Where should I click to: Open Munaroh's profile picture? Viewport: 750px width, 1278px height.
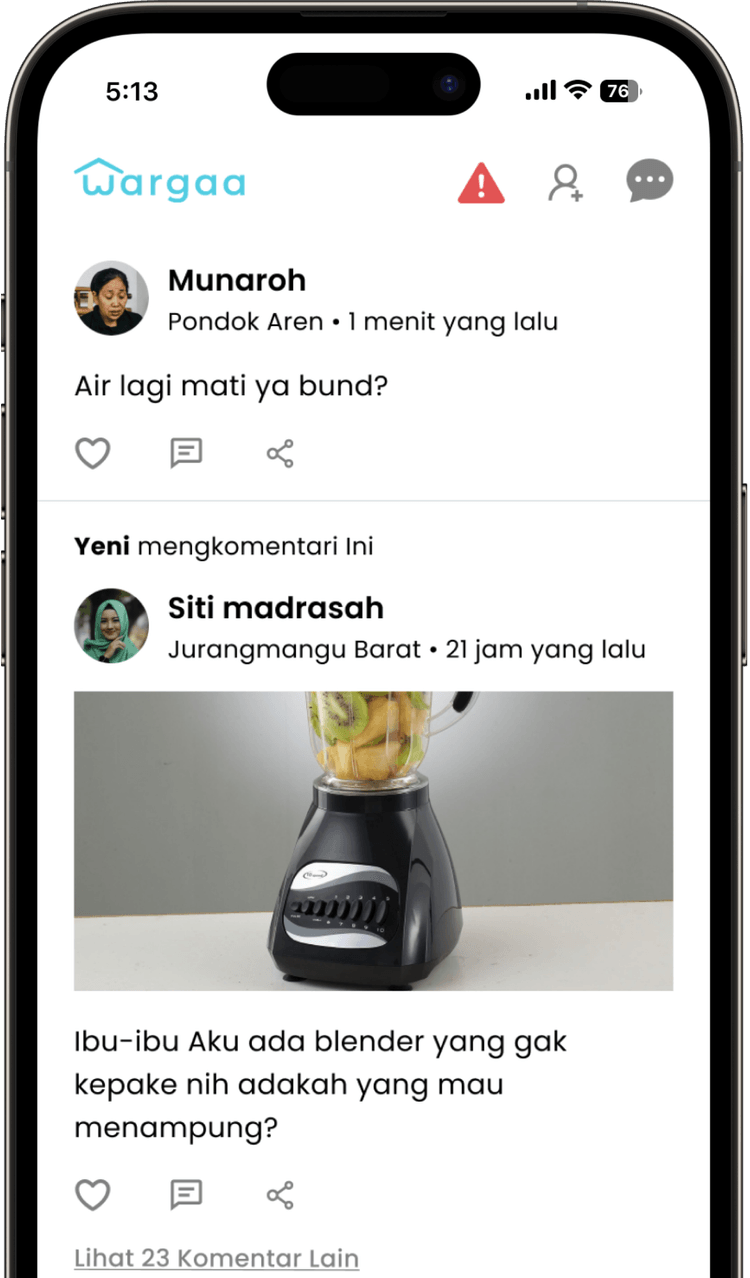(111, 298)
